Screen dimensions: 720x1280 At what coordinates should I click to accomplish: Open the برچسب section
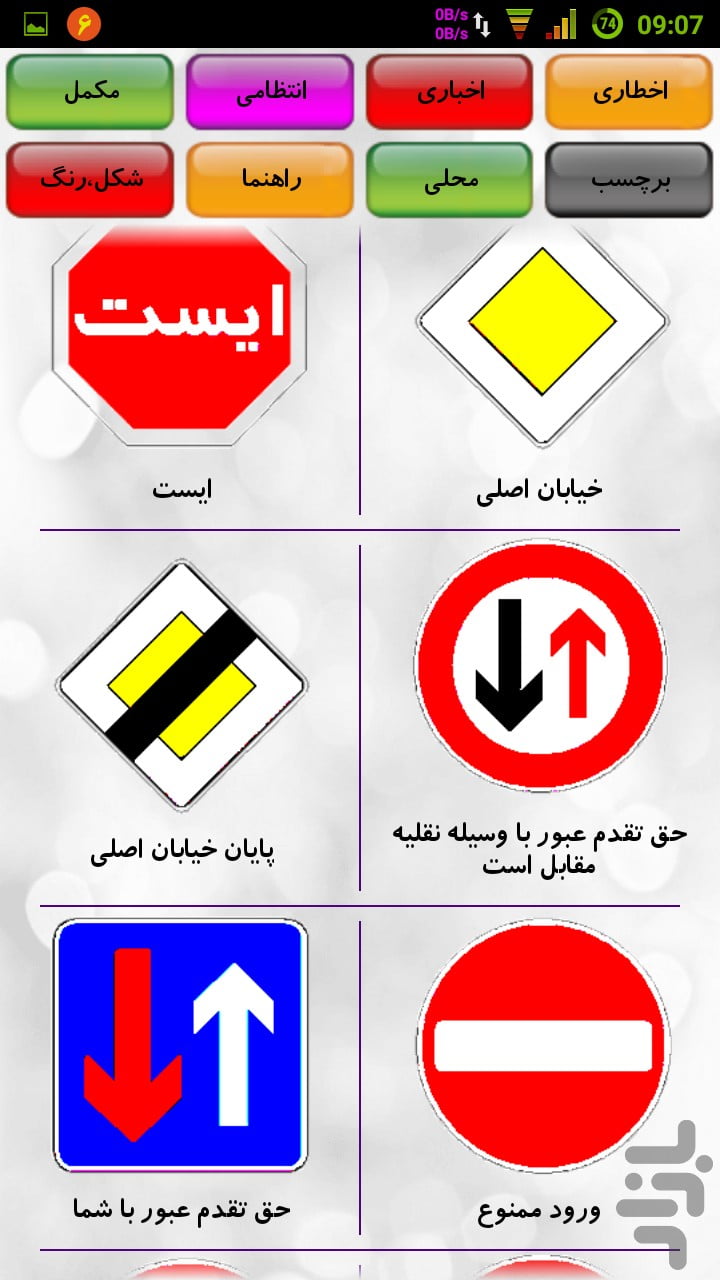630,180
